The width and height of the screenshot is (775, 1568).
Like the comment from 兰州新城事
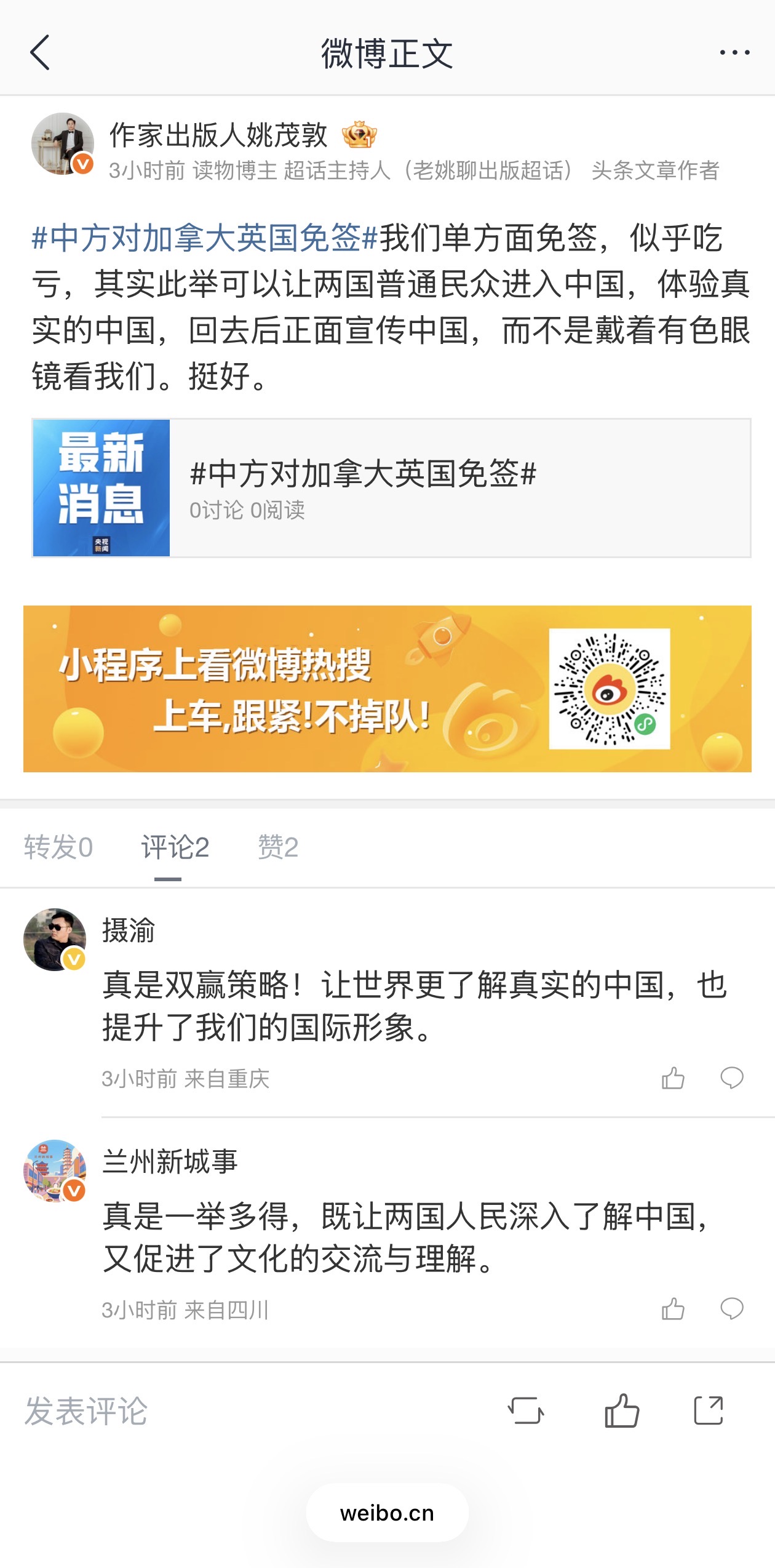(673, 1309)
